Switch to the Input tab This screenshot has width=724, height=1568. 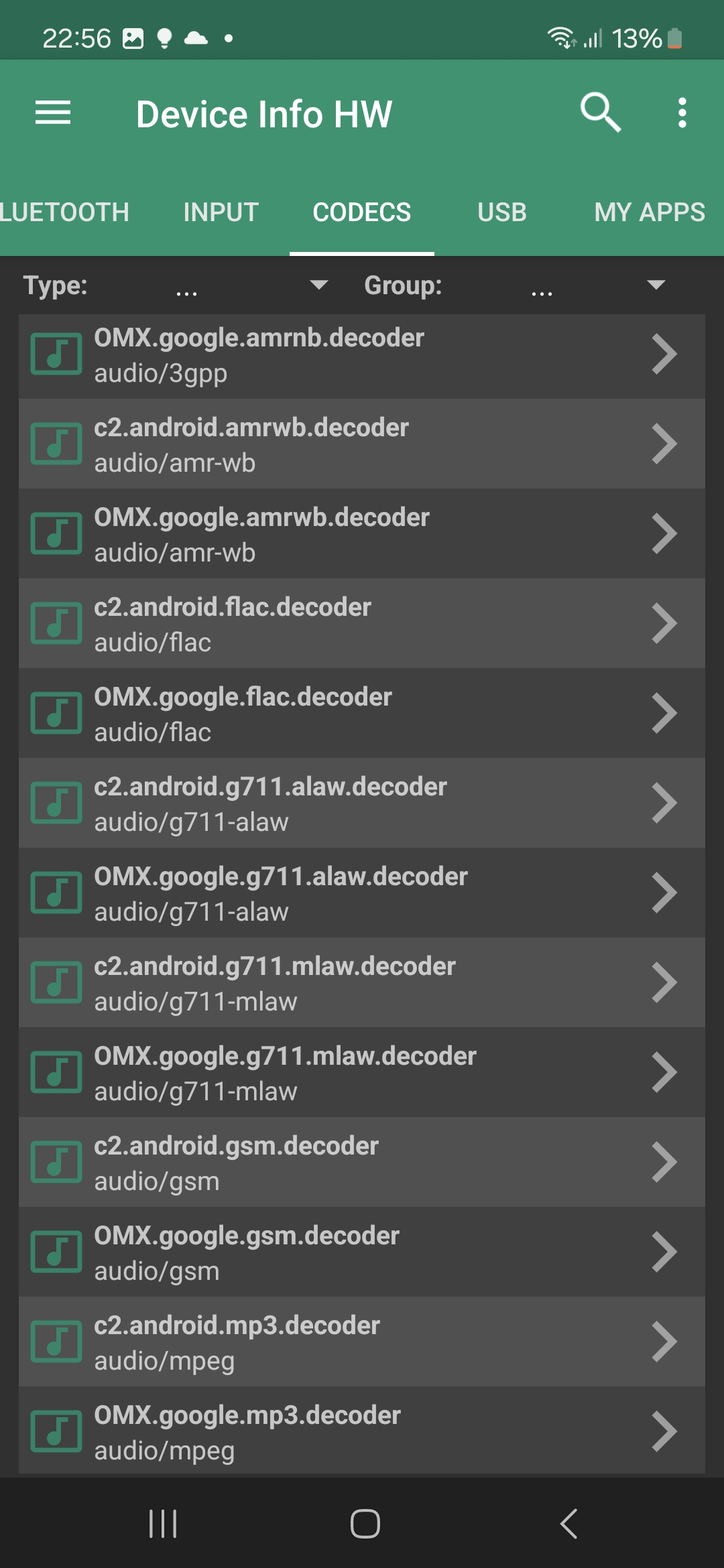tap(221, 212)
